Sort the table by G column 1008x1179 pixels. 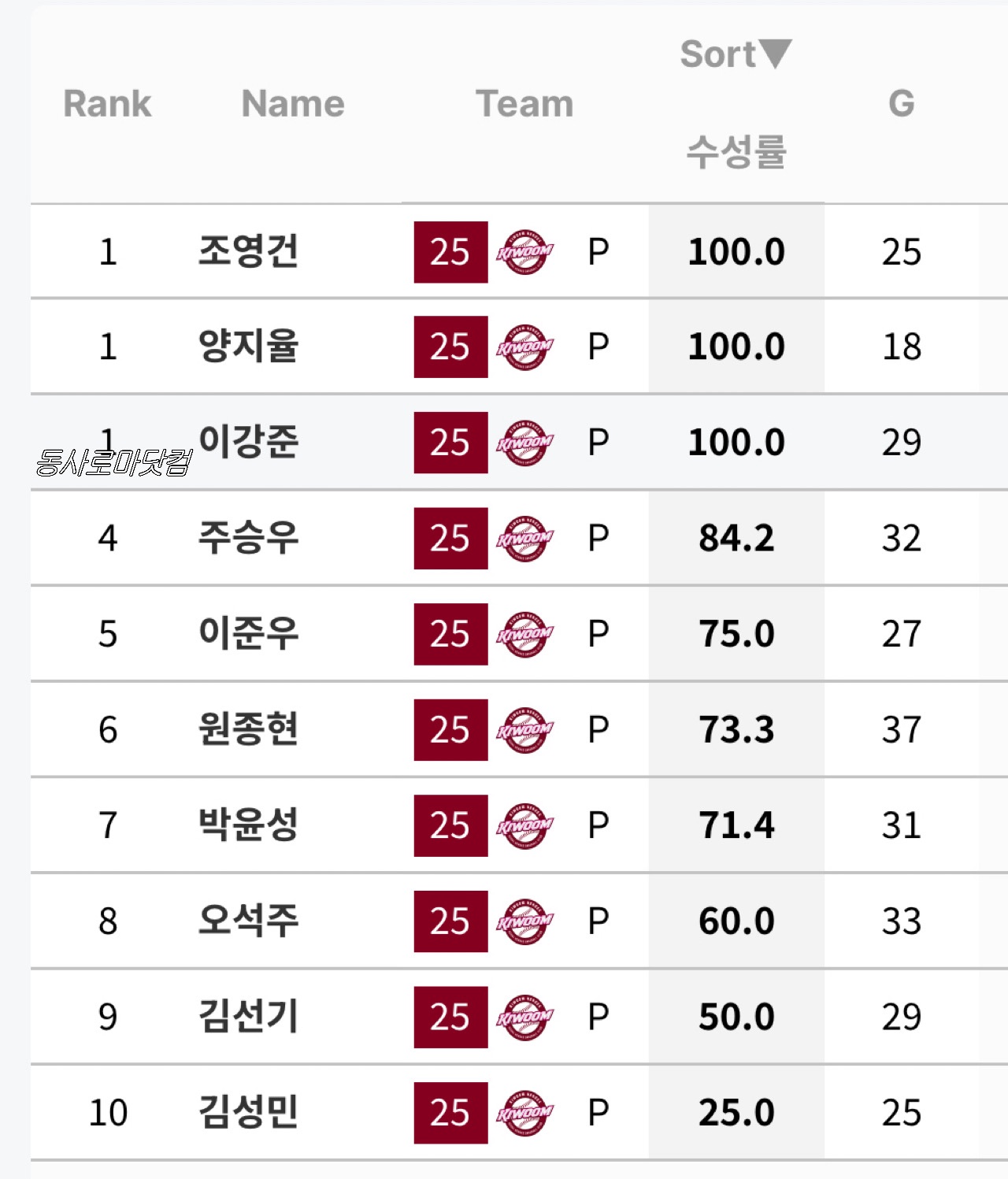click(901, 104)
